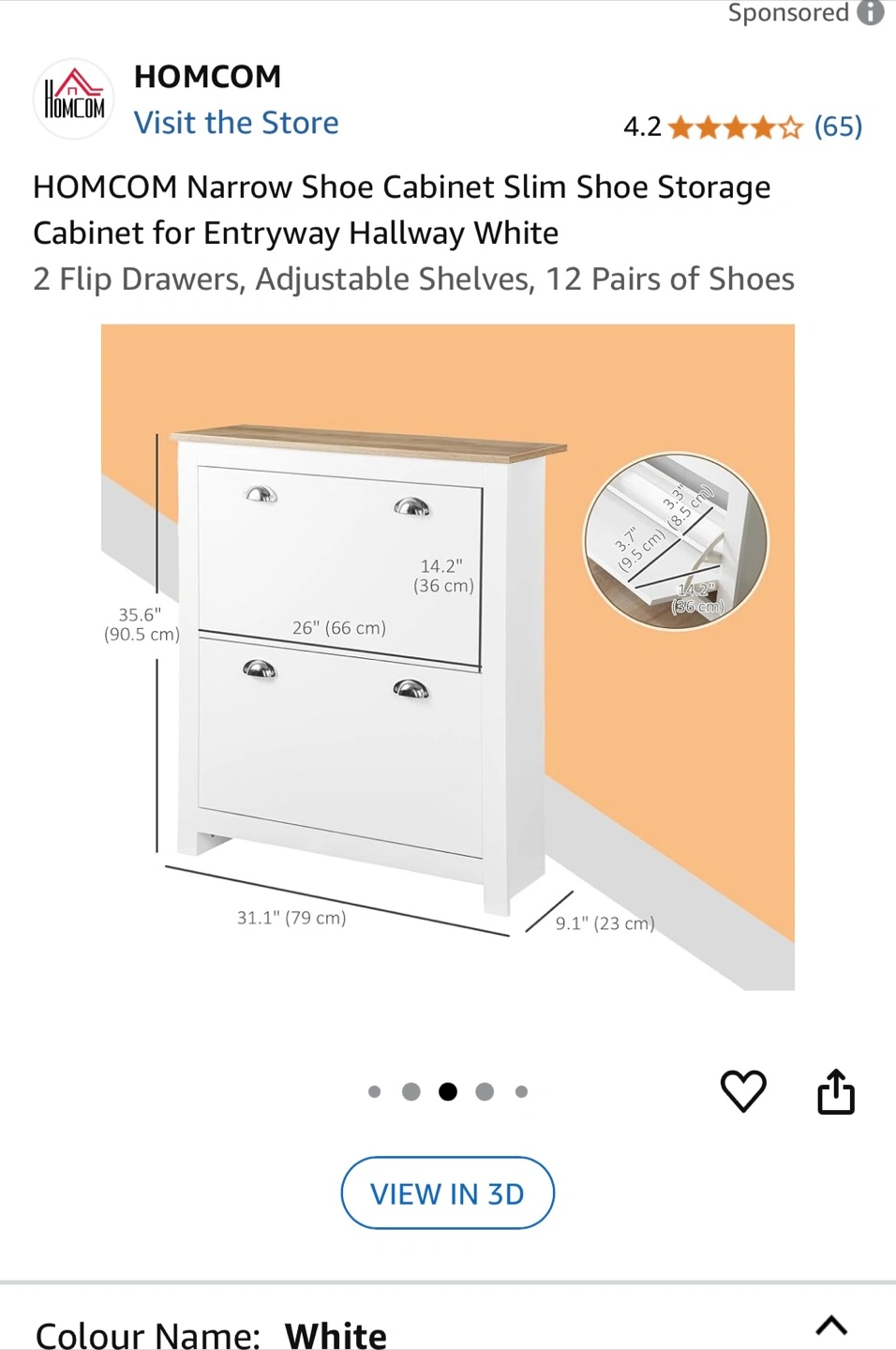Viewport: 896px width, 1350px height.
Task: Open the 65 customer ratings
Action: coord(837,127)
